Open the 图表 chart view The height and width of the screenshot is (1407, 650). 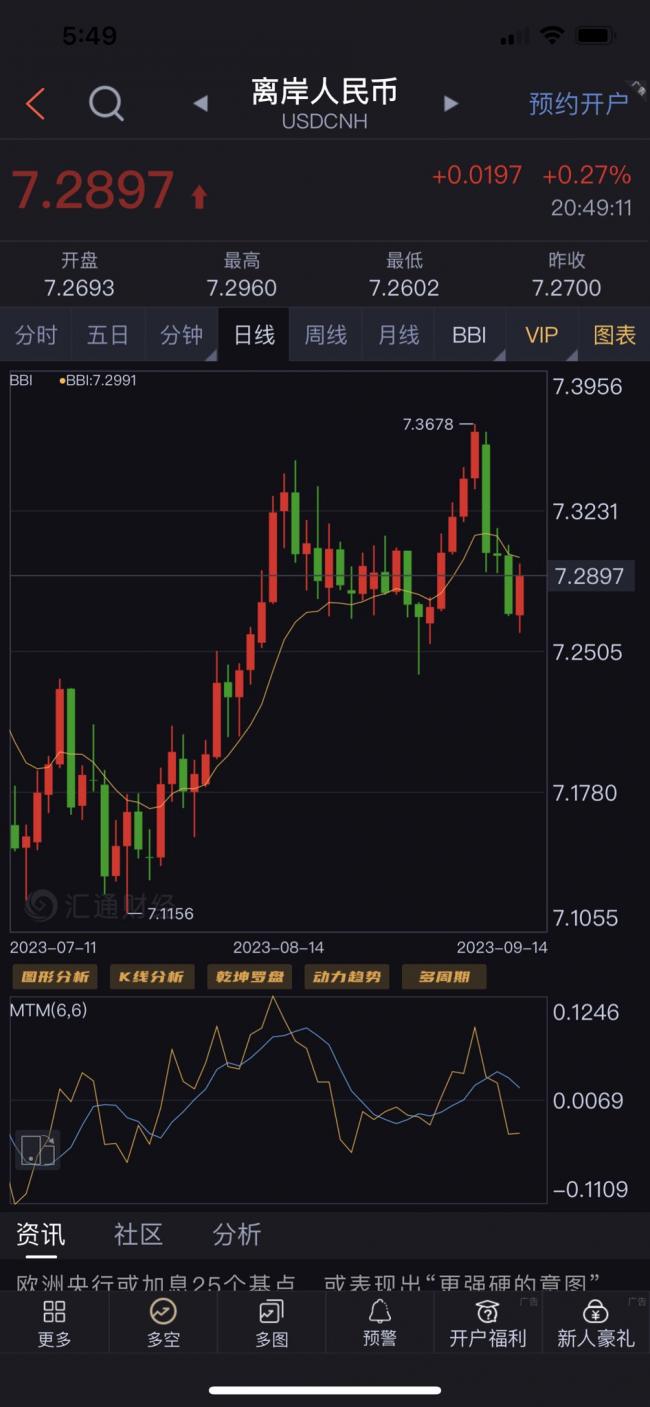[614, 335]
